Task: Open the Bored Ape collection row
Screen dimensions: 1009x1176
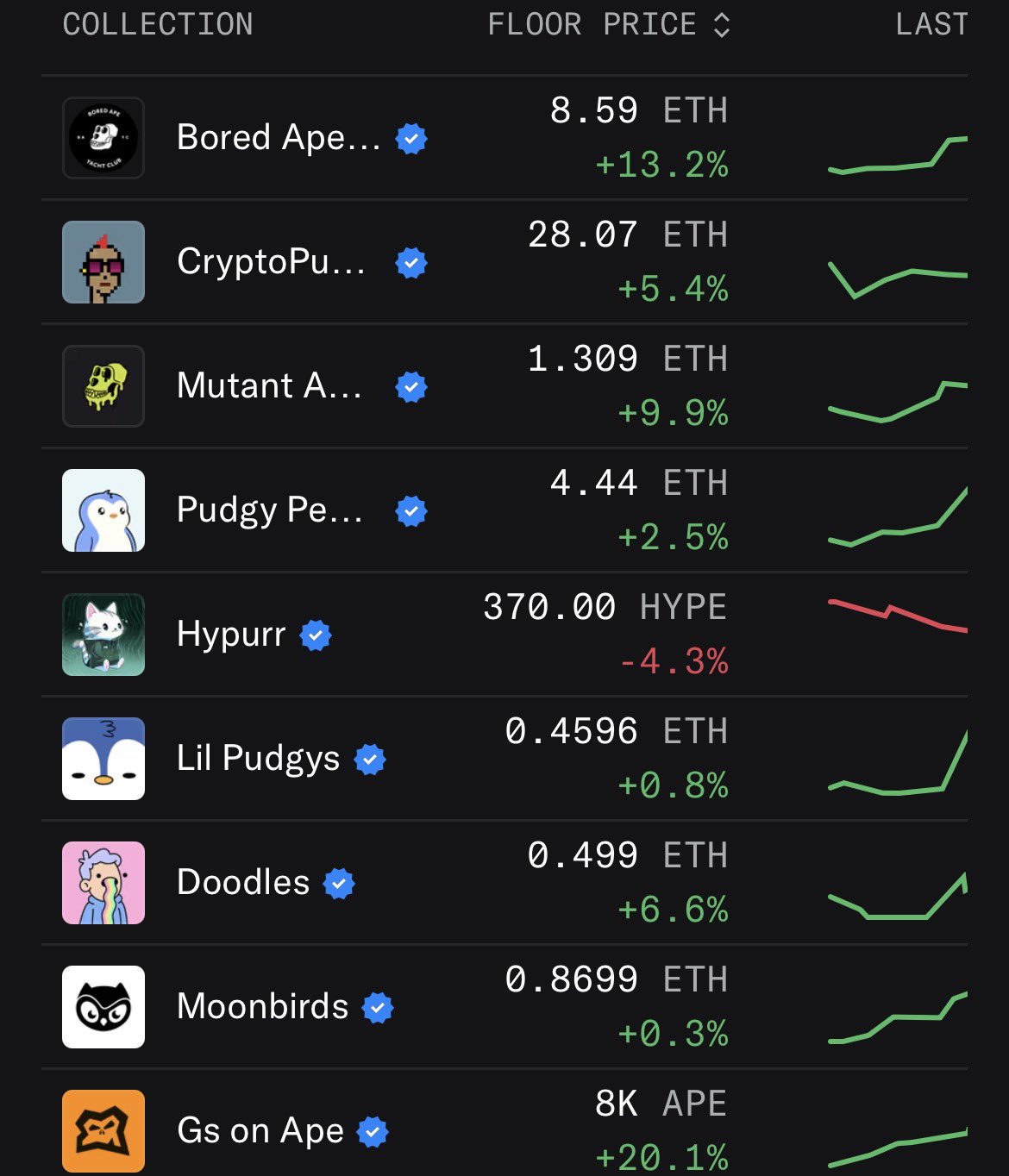Action: 278,138
